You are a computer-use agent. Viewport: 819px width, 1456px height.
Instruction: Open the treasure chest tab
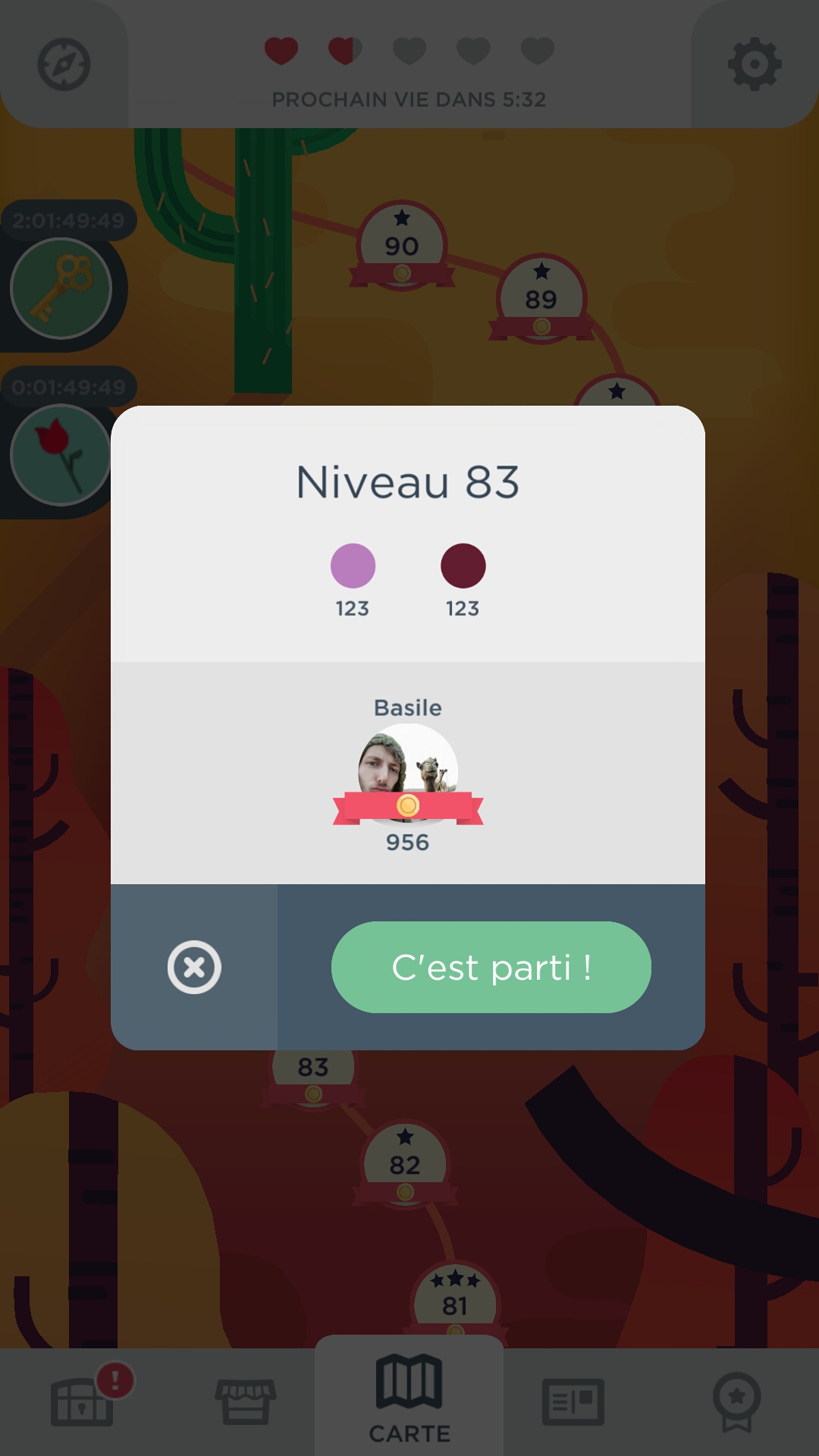click(82, 1401)
